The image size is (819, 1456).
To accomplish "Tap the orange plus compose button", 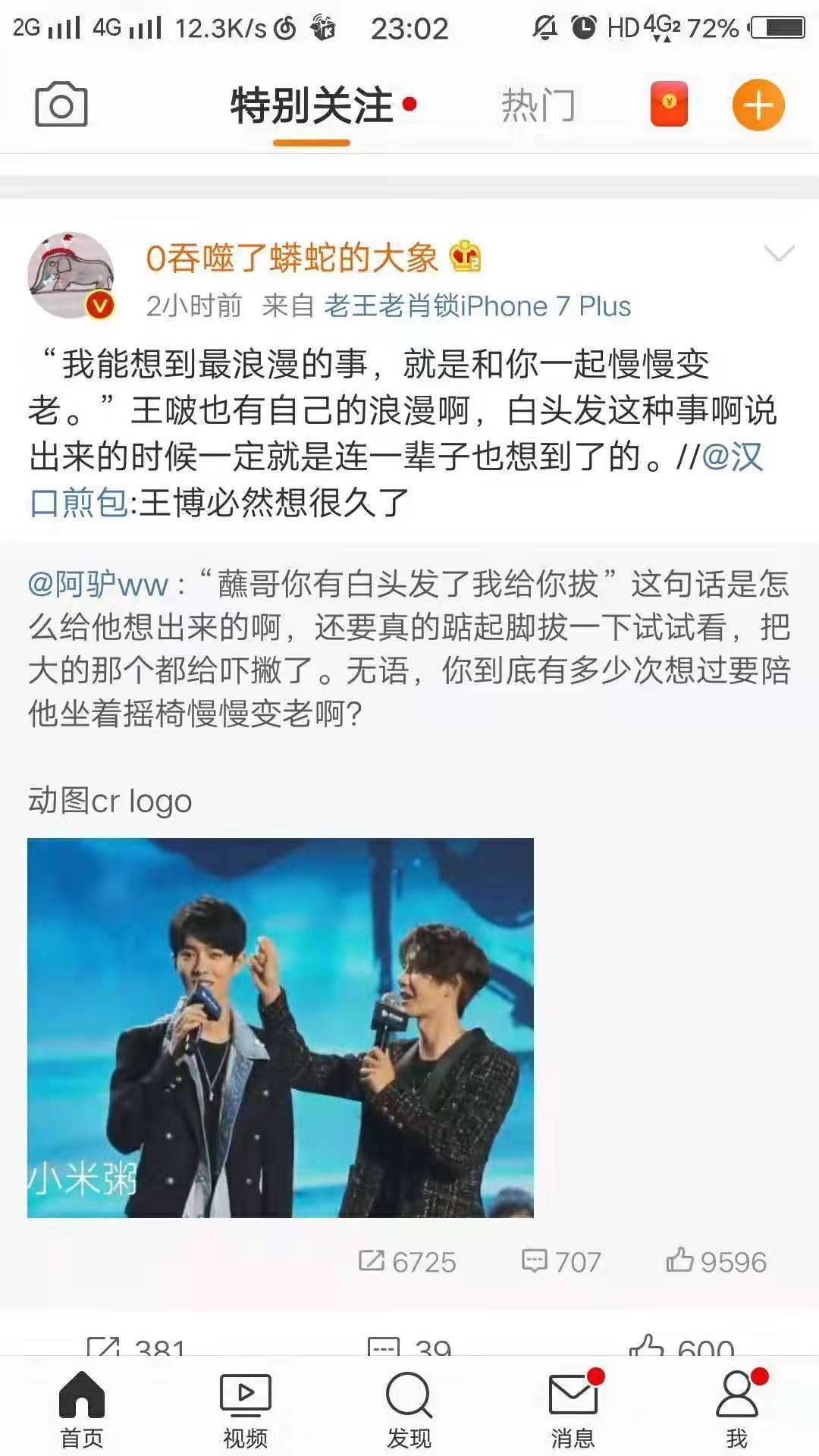I will [x=758, y=105].
